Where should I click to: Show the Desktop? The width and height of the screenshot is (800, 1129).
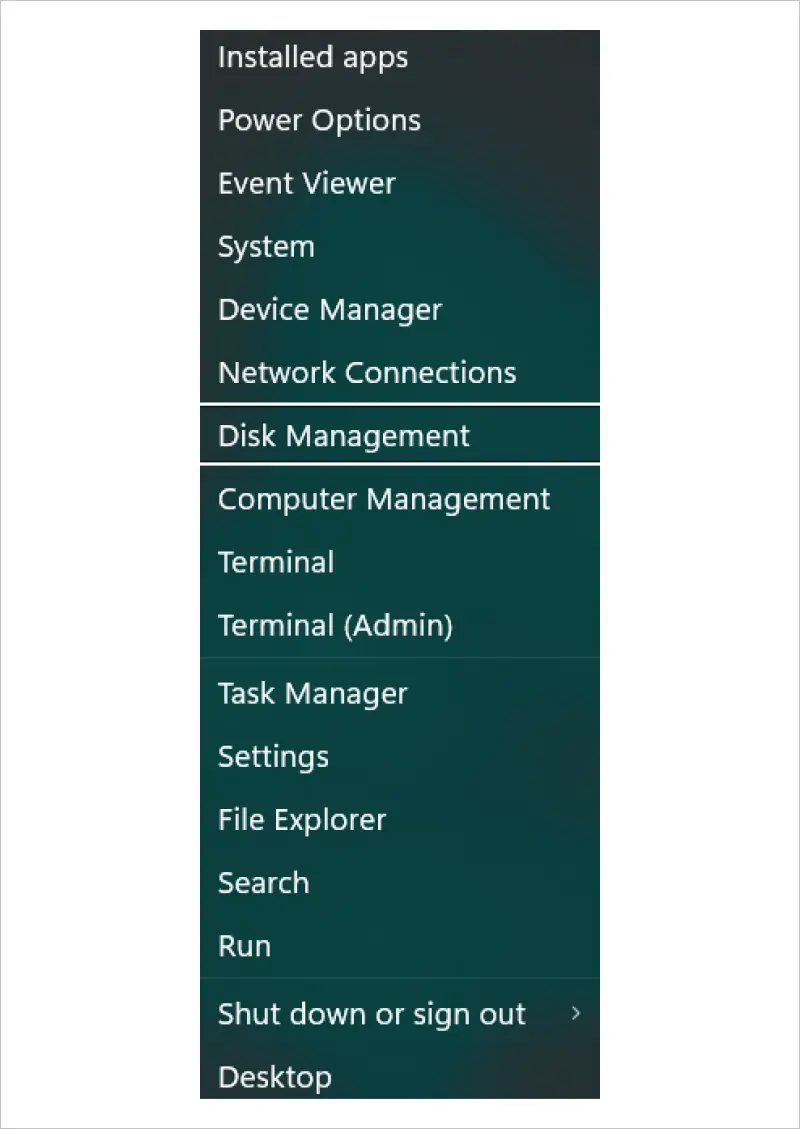click(275, 1077)
